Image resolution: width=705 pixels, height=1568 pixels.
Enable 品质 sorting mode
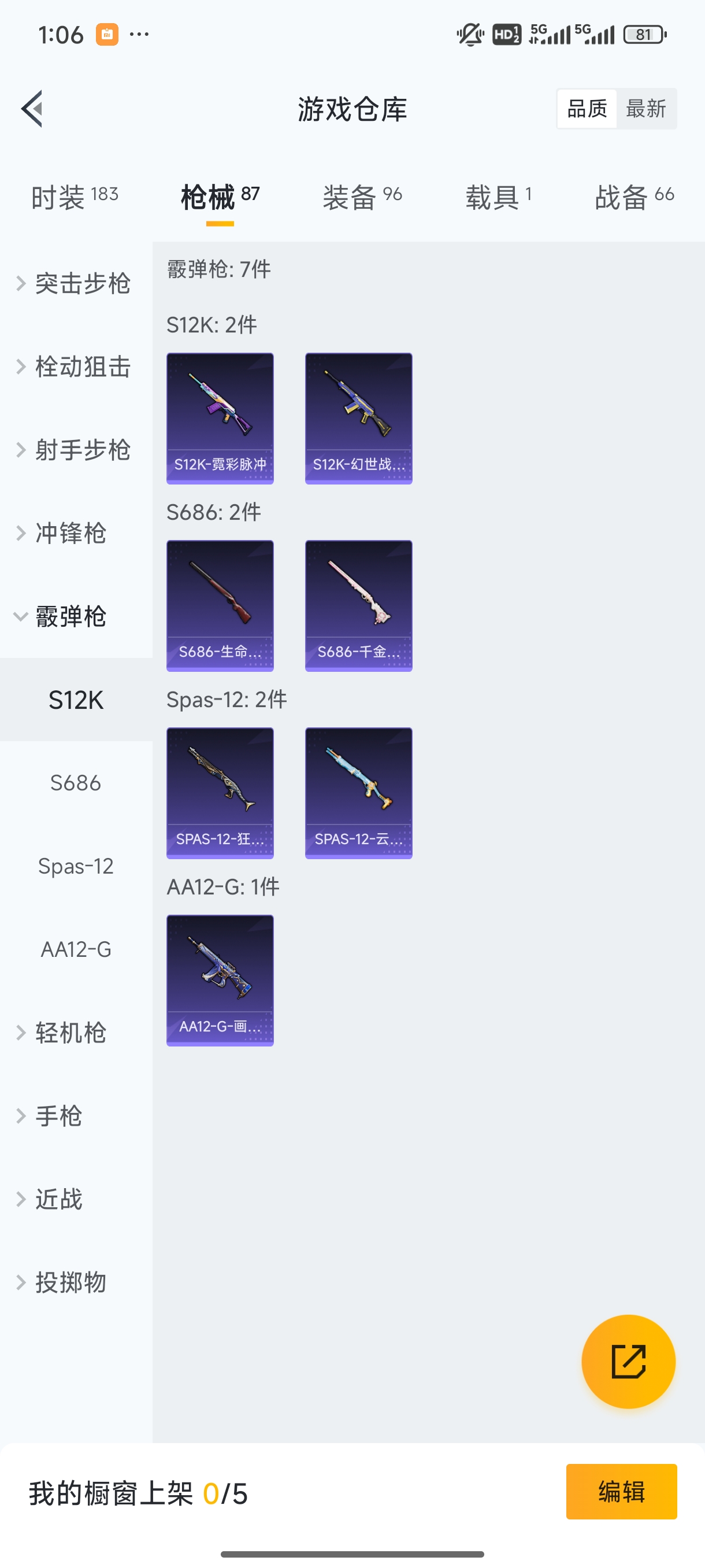click(586, 108)
